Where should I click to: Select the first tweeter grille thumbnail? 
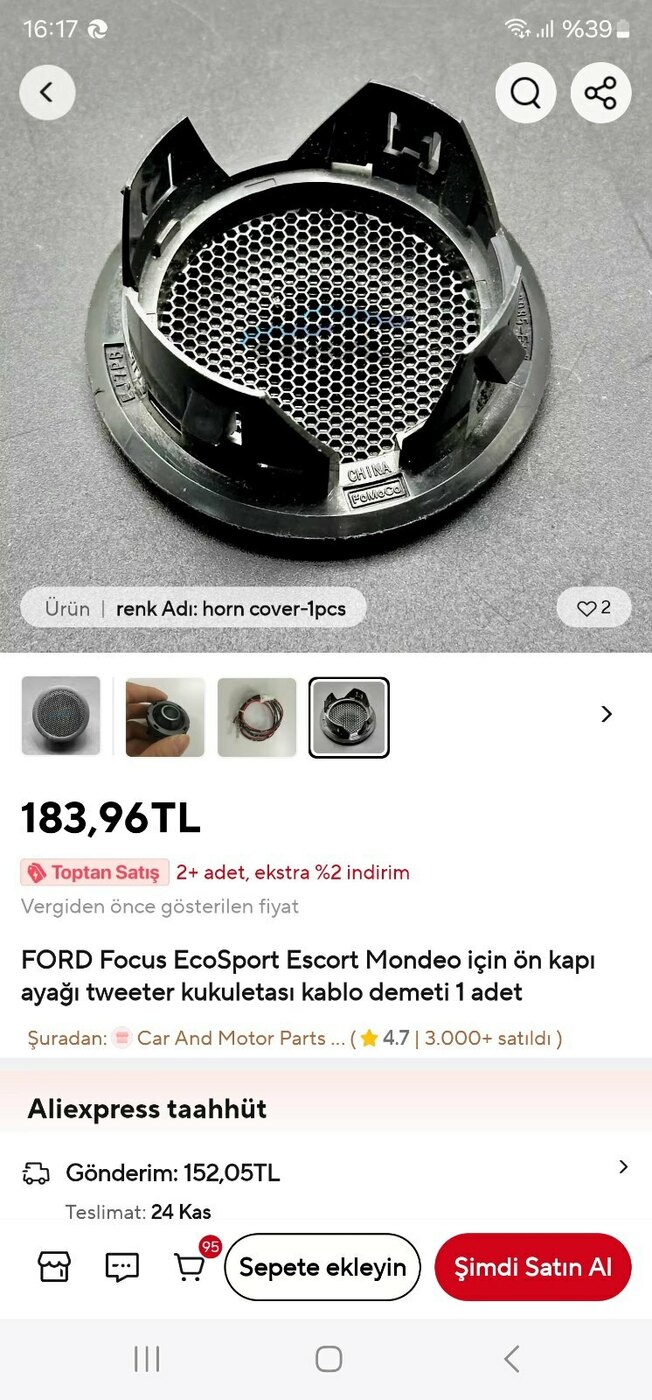click(x=61, y=716)
